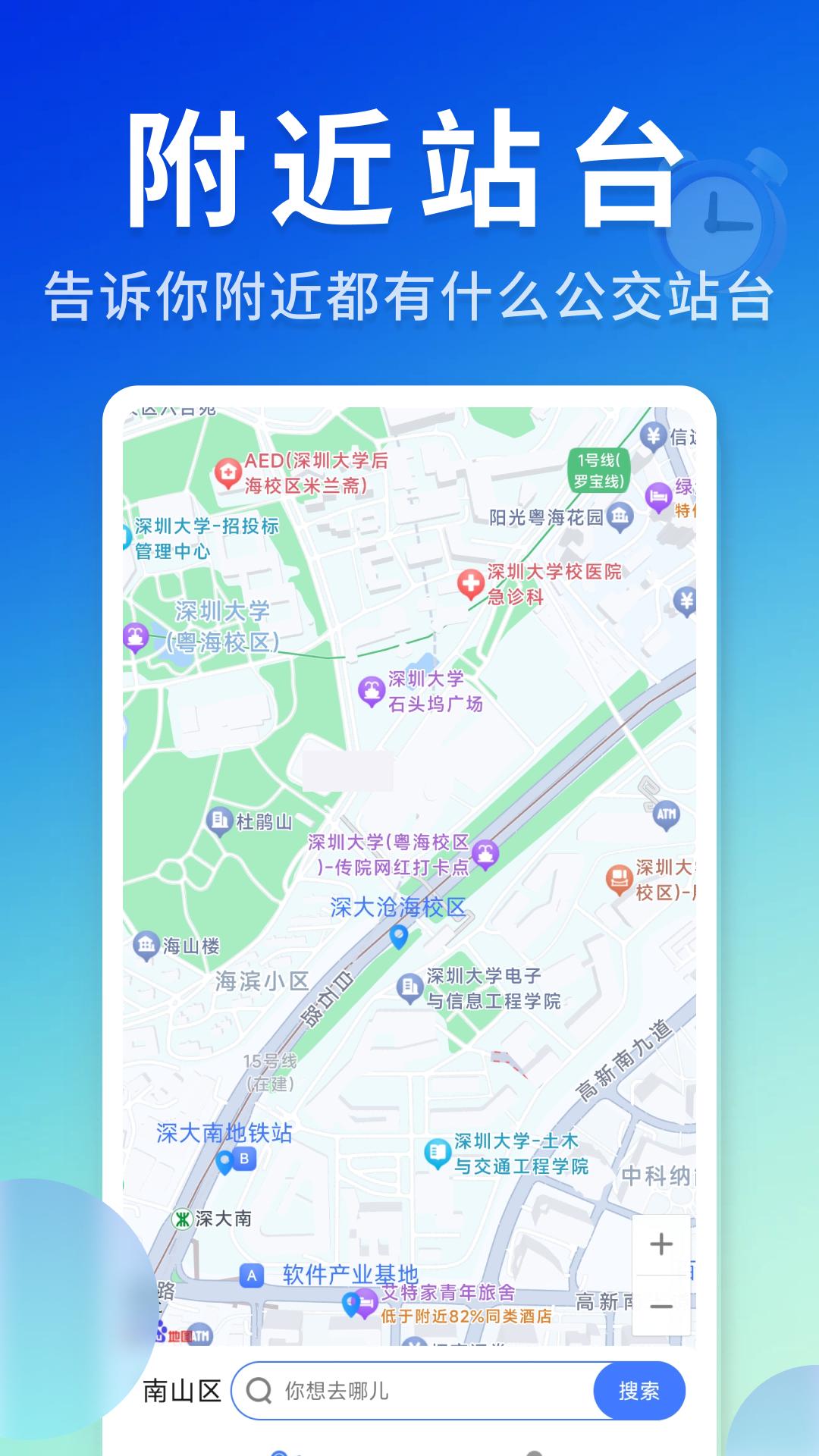Screen dimensions: 819x1456
Task: Click the 深大南 metro station logo
Action: (x=182, y=1219)
